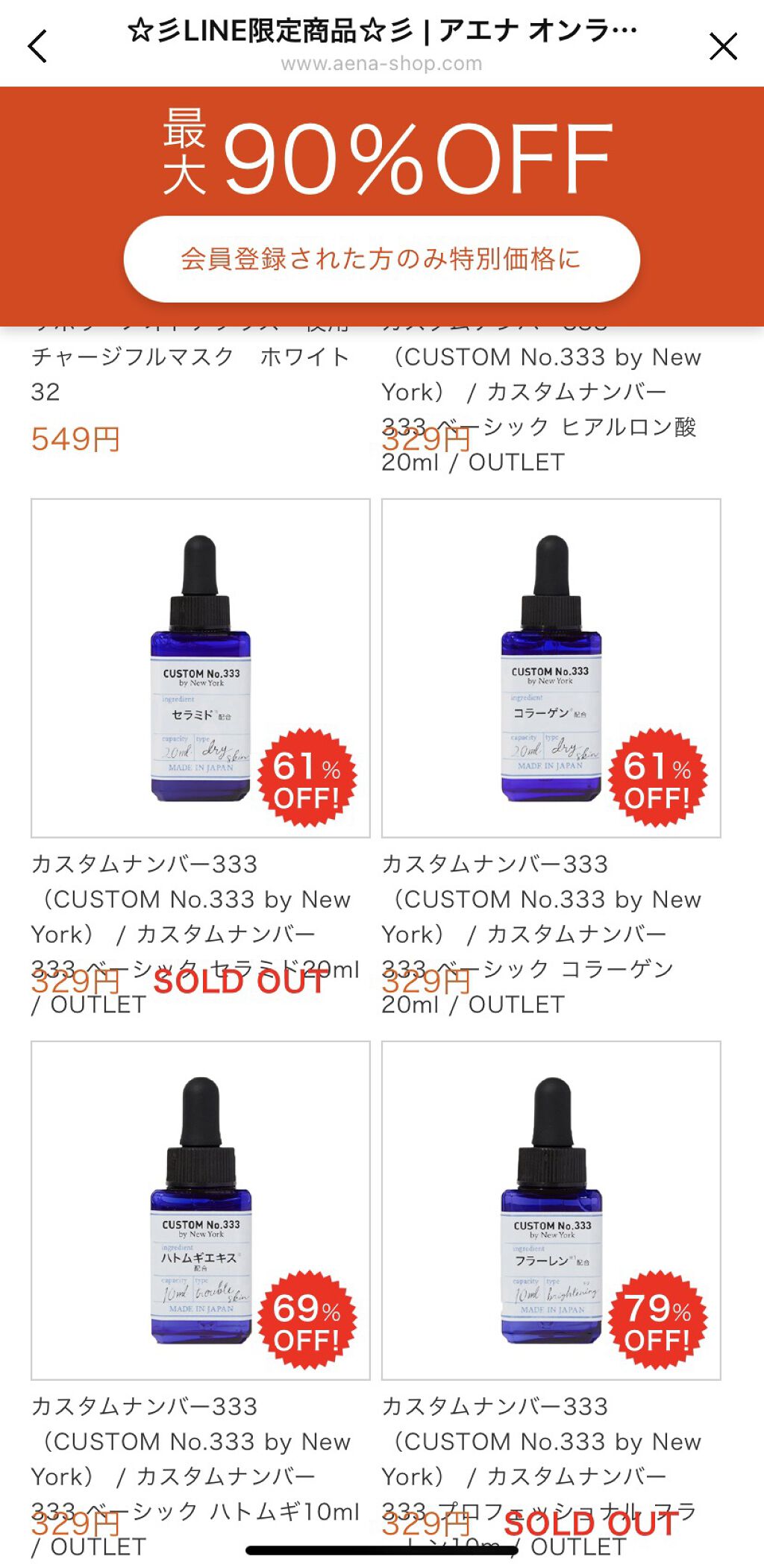Open the セラミド 20ml serum product

(x=200, y=668)
